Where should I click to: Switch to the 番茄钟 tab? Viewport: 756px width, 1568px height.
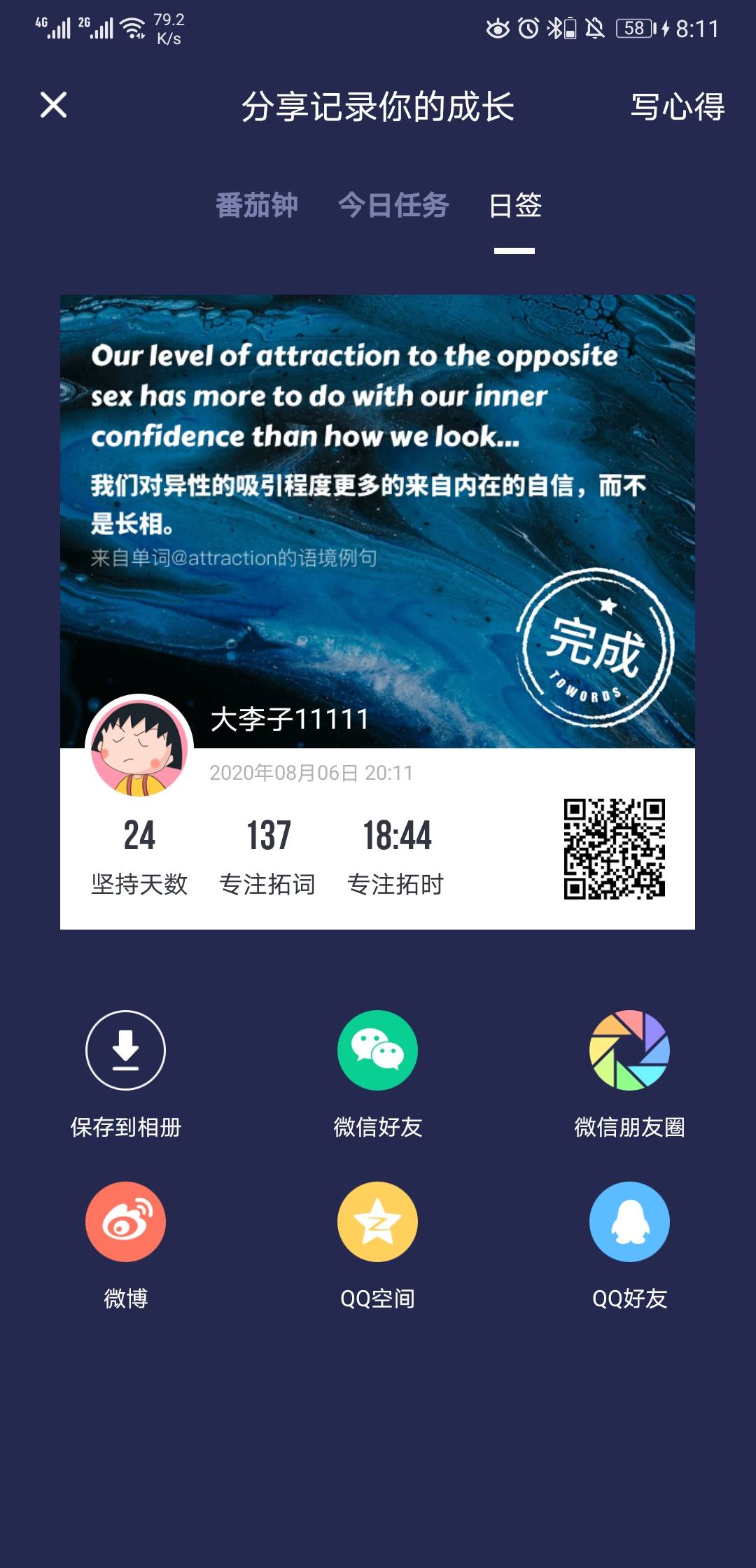[257, 205]
